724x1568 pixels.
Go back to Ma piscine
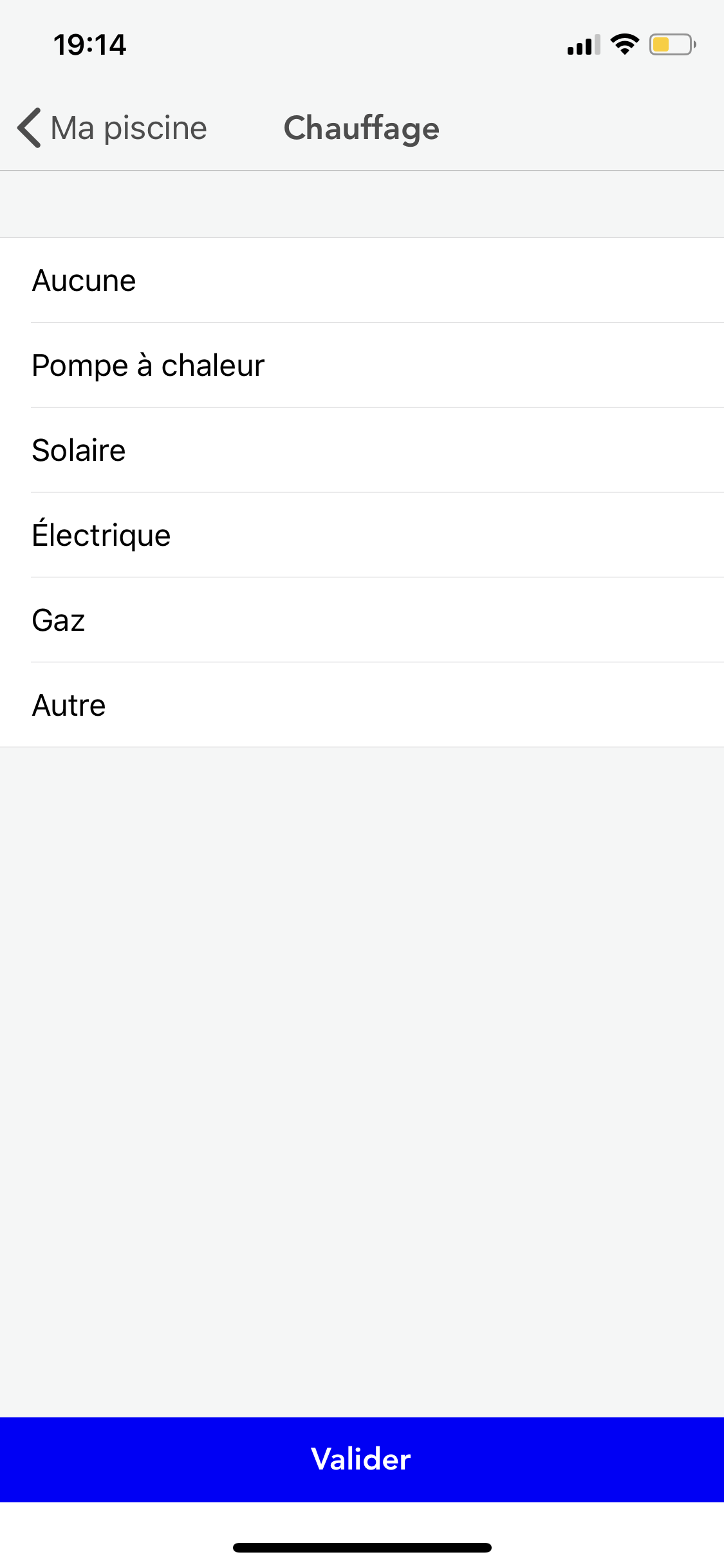[x=113, y=128]
